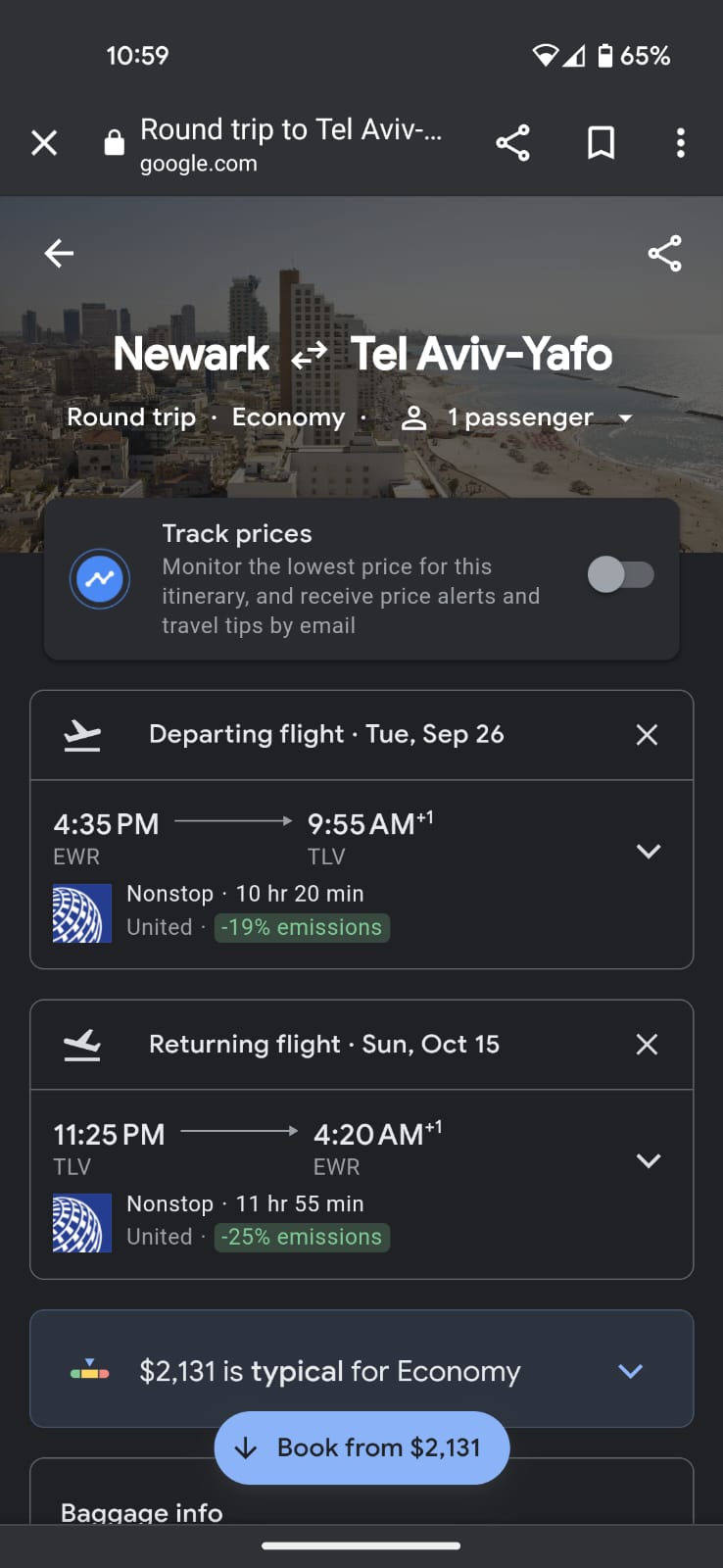Remove the returning flight Sun, Oct 15
The width and height of the screenshot is (723, 1568).
(x=647, y=1045)
